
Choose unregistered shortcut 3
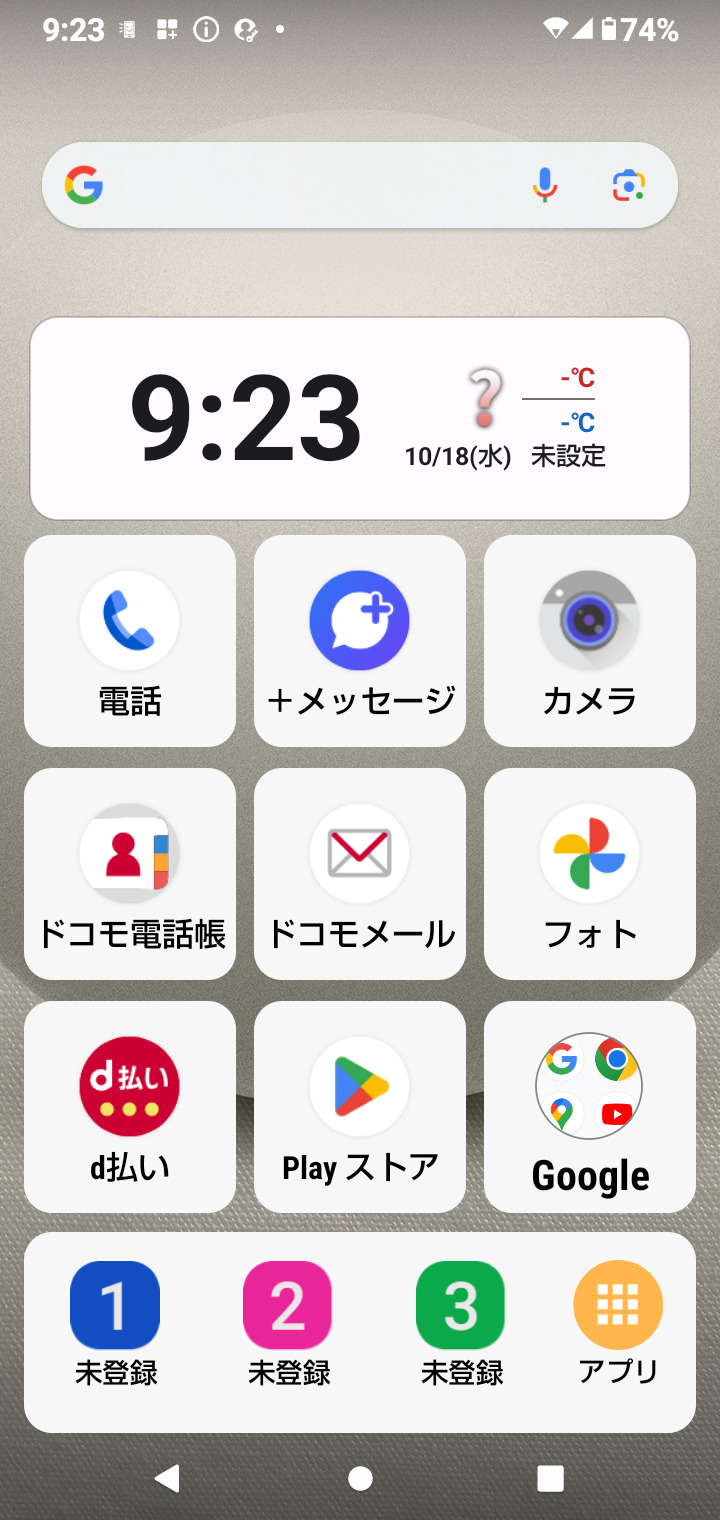(x=461, y=1324)
